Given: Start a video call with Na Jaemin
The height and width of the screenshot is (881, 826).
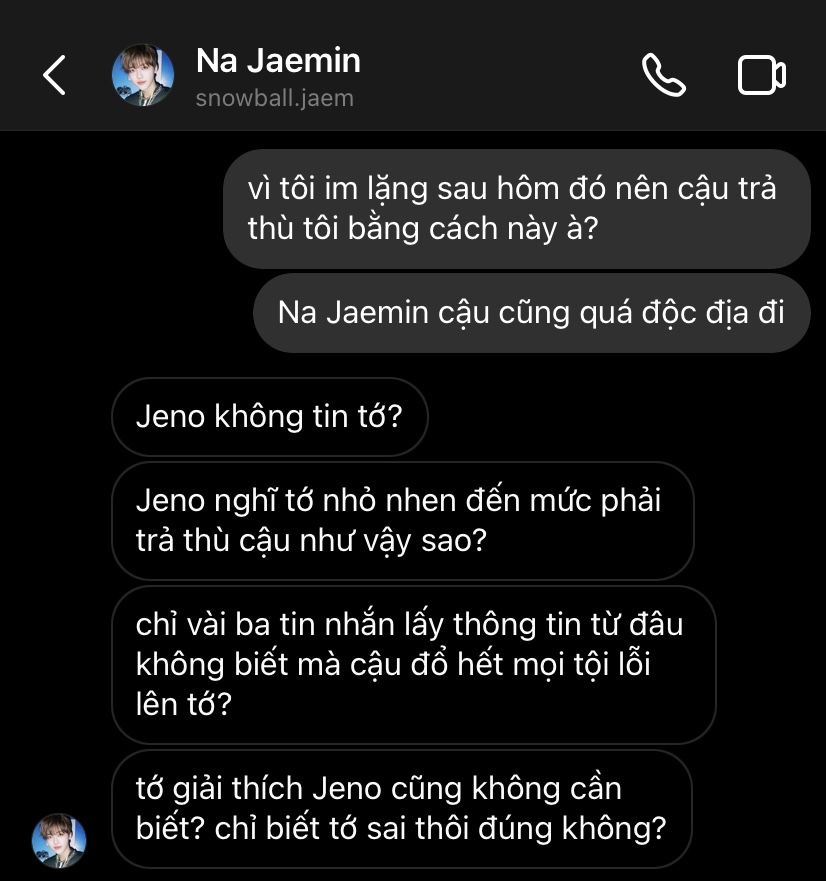Looking at the screenshot, I should (x=761, y=76).
